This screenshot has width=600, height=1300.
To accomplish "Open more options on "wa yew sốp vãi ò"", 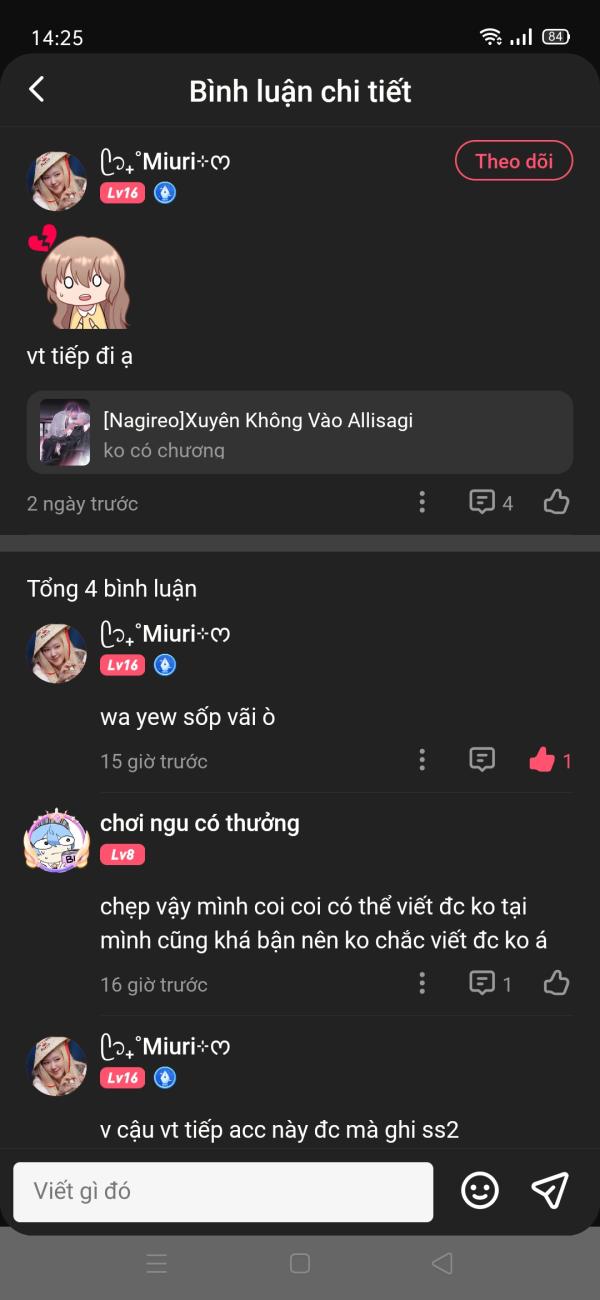I will tap(422, 760).
